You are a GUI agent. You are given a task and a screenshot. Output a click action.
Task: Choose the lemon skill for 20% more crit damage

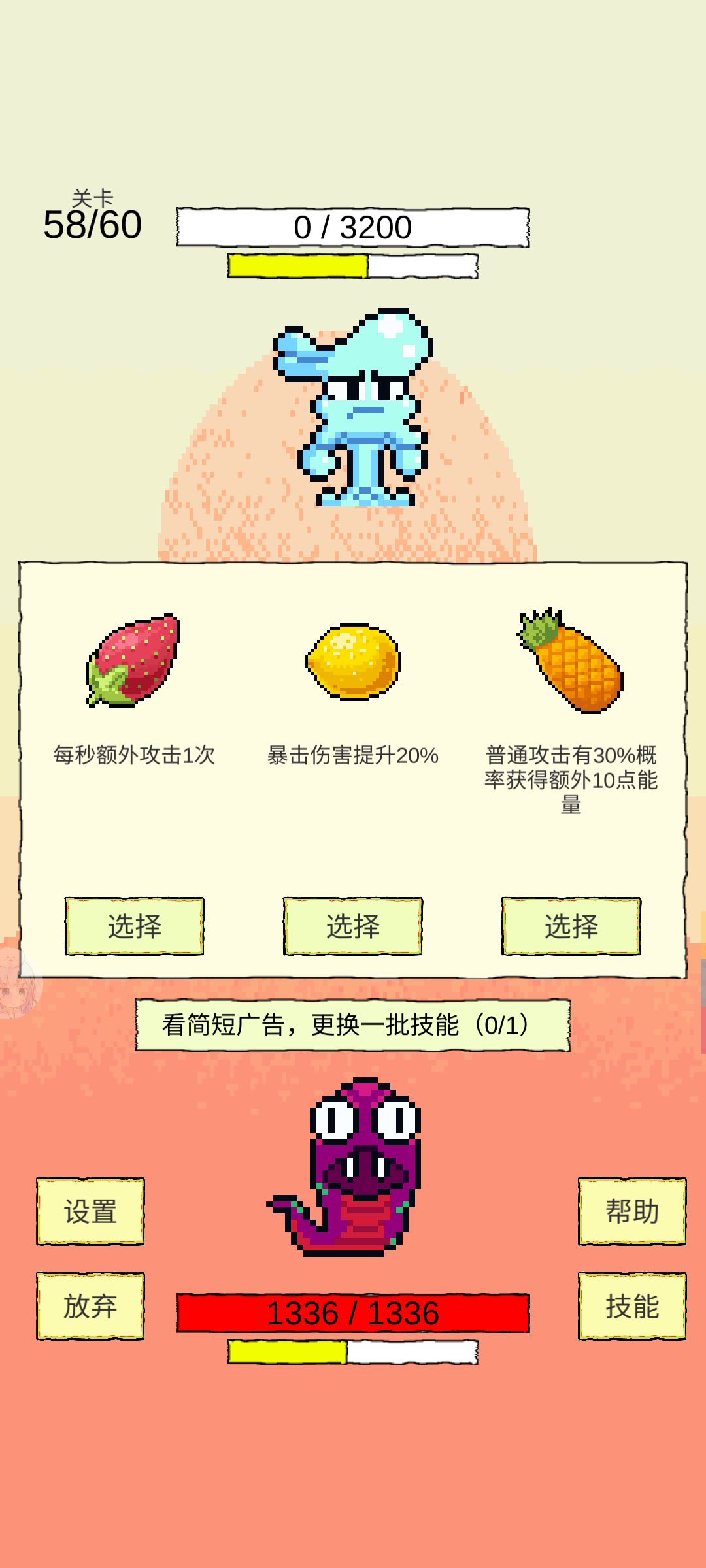[352, 926]
